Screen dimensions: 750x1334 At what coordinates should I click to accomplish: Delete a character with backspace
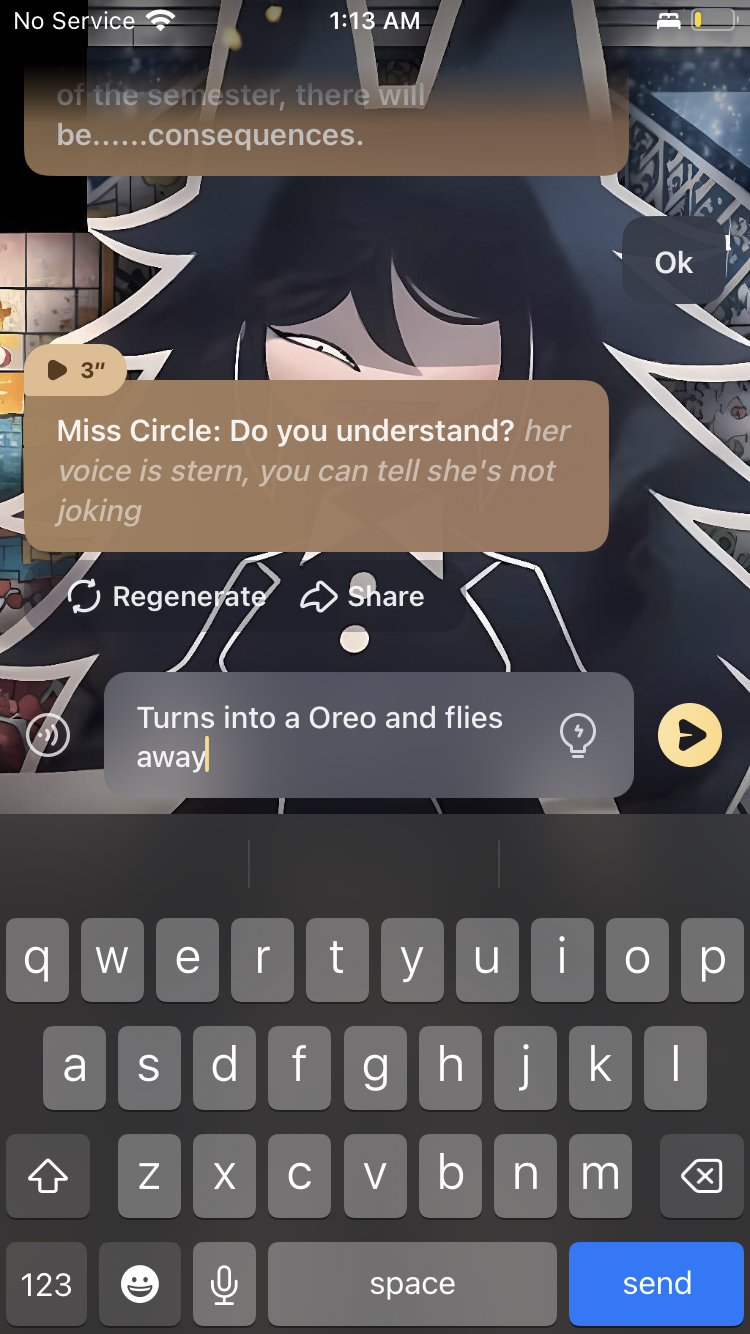point(701,1176)
